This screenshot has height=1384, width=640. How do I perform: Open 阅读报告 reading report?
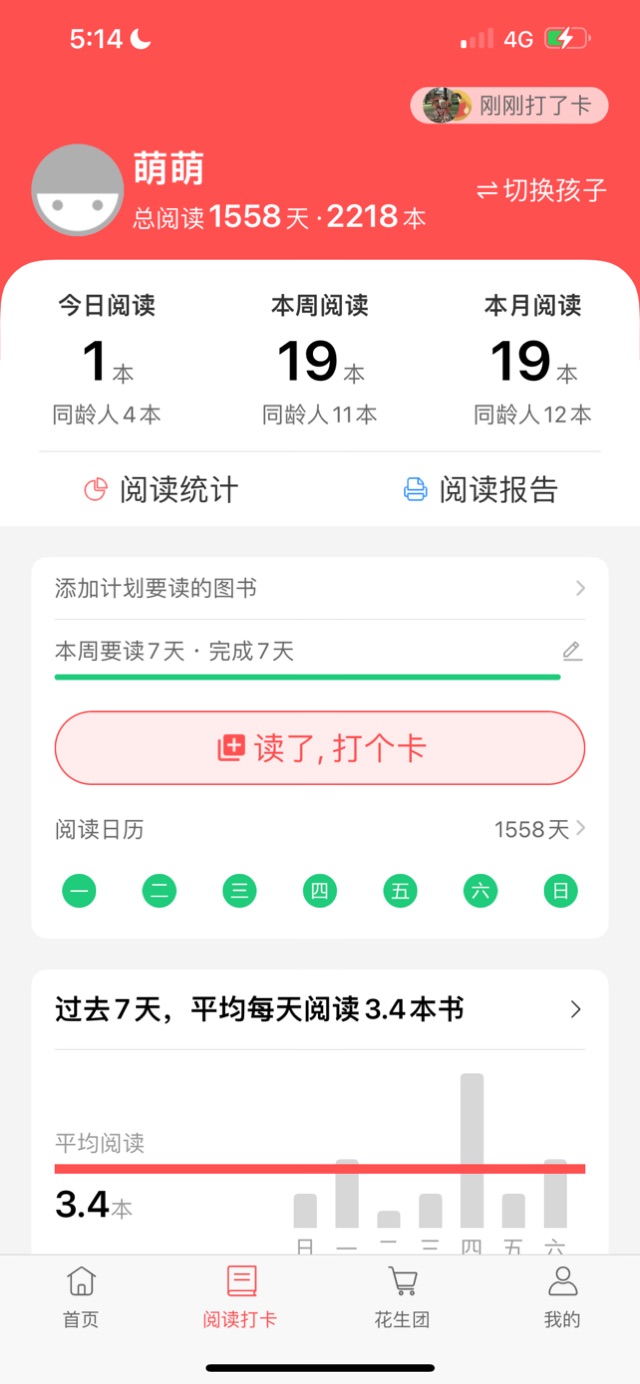point(480,489)
